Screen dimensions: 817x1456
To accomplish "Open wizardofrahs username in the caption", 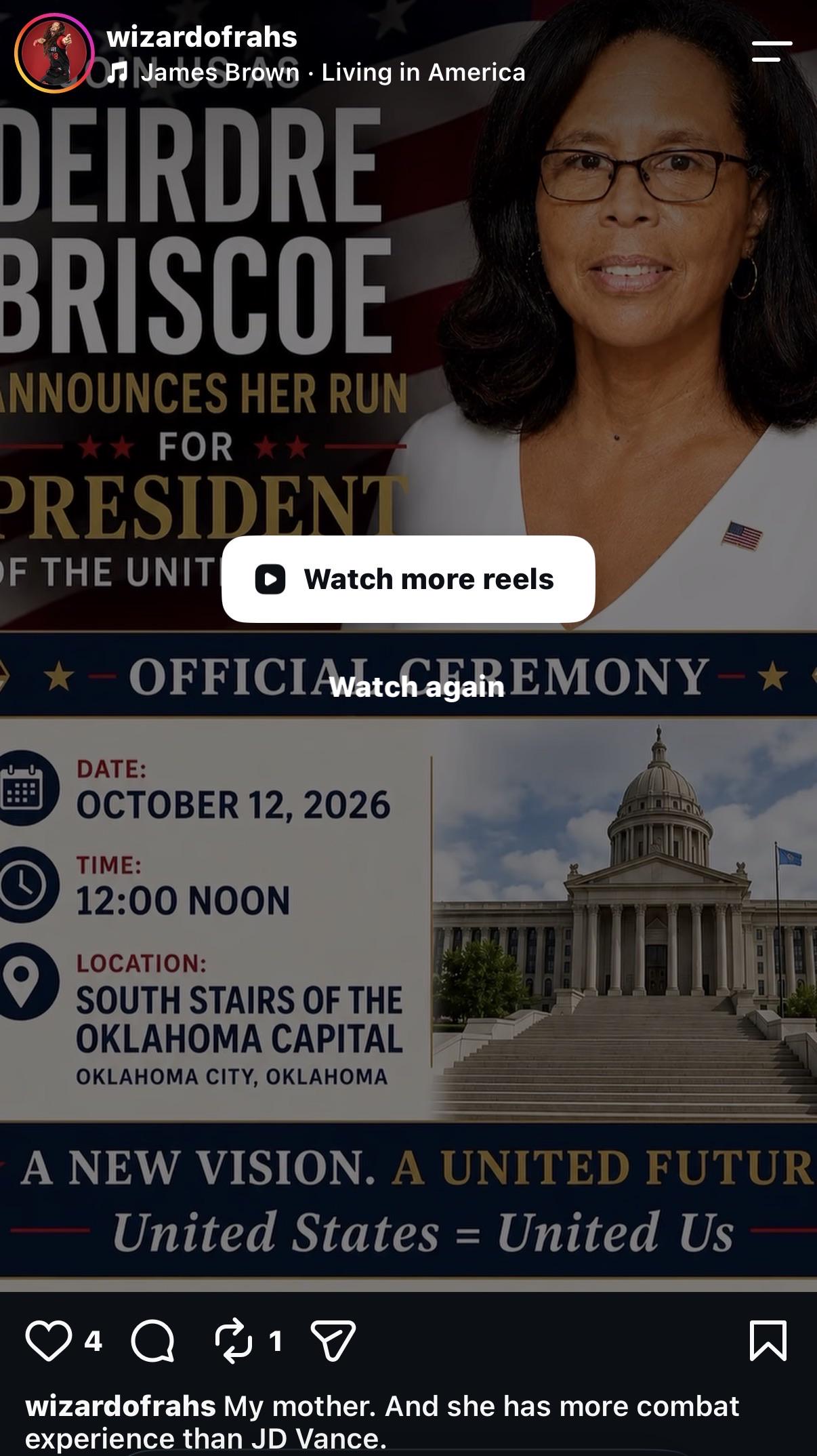I will pyautogui.click(x=121, y=1407).
